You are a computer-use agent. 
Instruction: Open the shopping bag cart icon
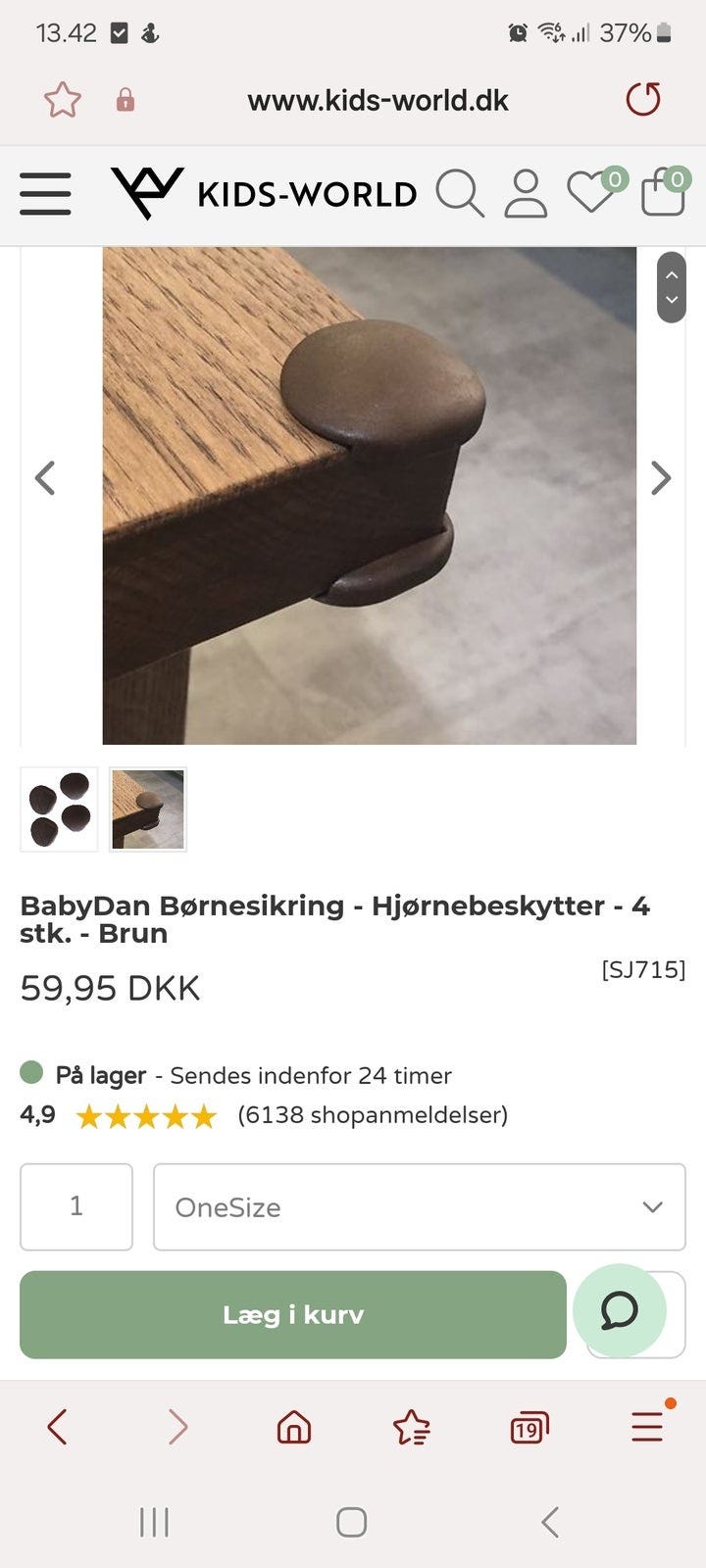(x=663, y=193)
